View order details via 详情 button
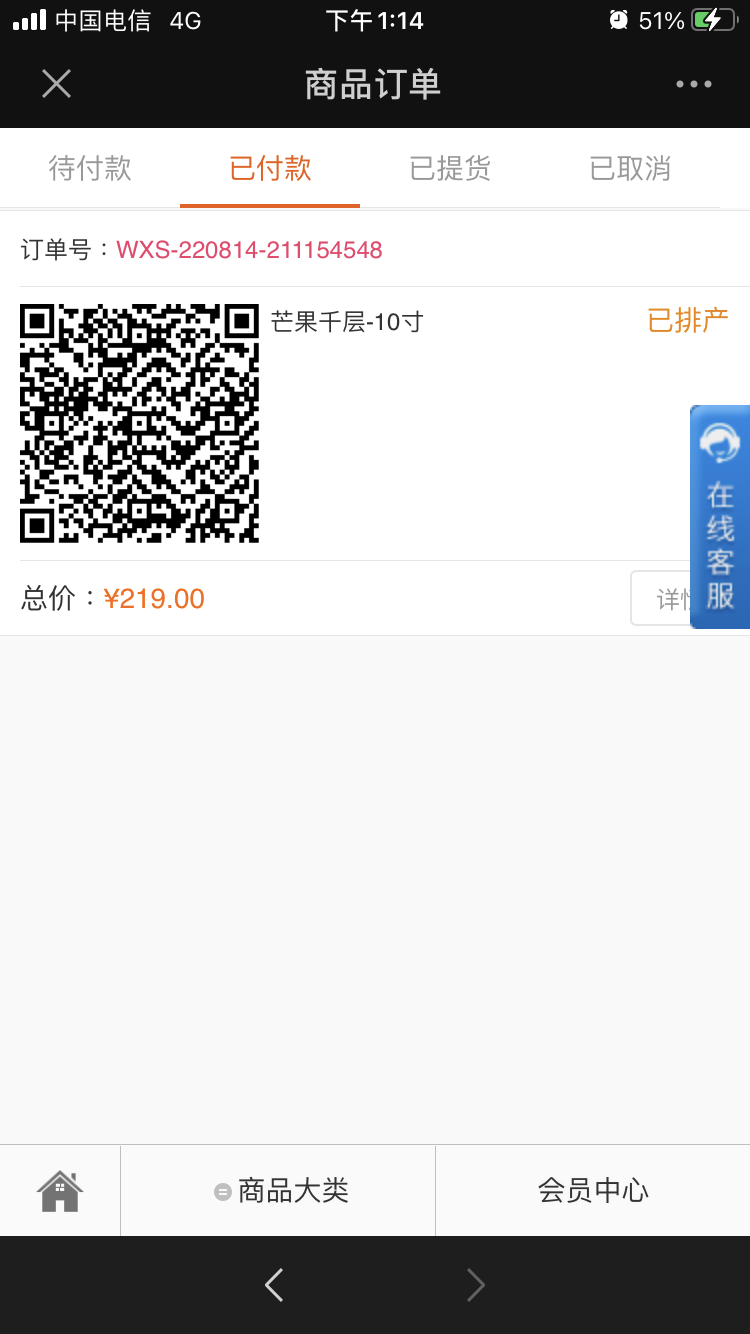Viewport: 750px width, 1334px height. click(660, 598)
